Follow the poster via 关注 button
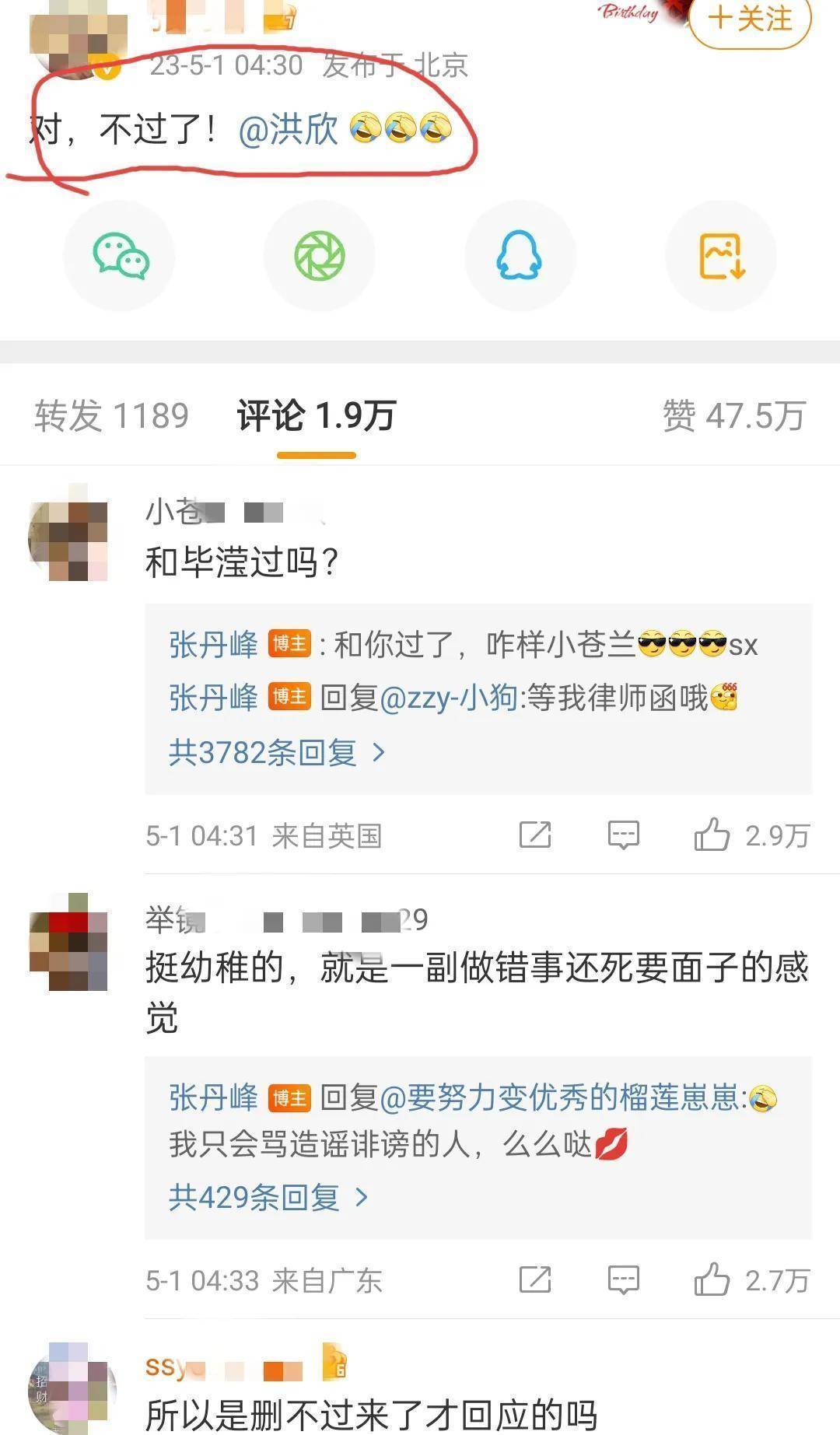 [750, 19]
